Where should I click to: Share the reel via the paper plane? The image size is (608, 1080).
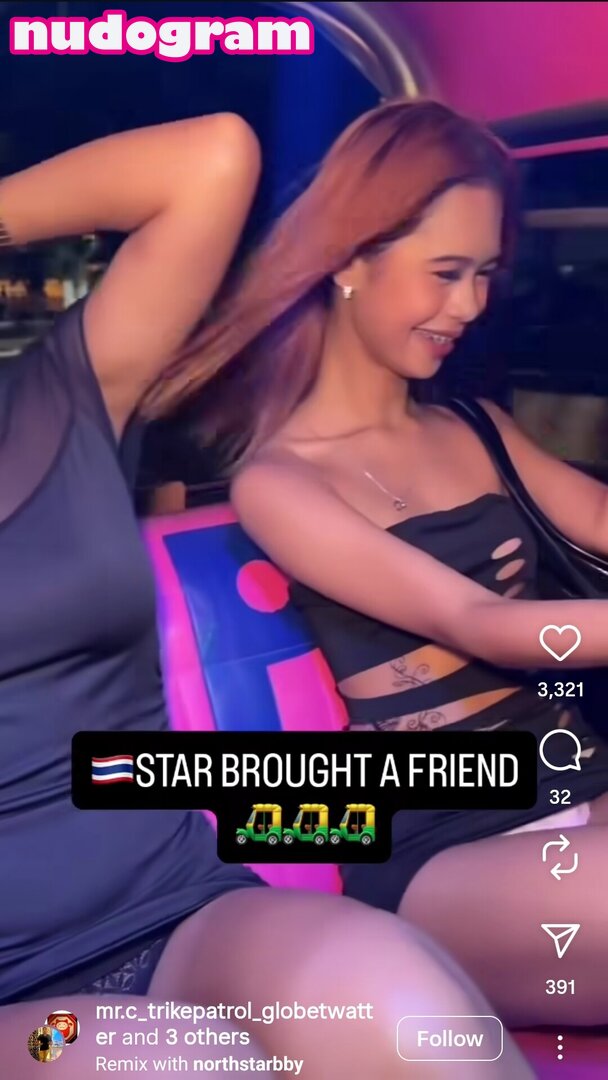(560, 941)
